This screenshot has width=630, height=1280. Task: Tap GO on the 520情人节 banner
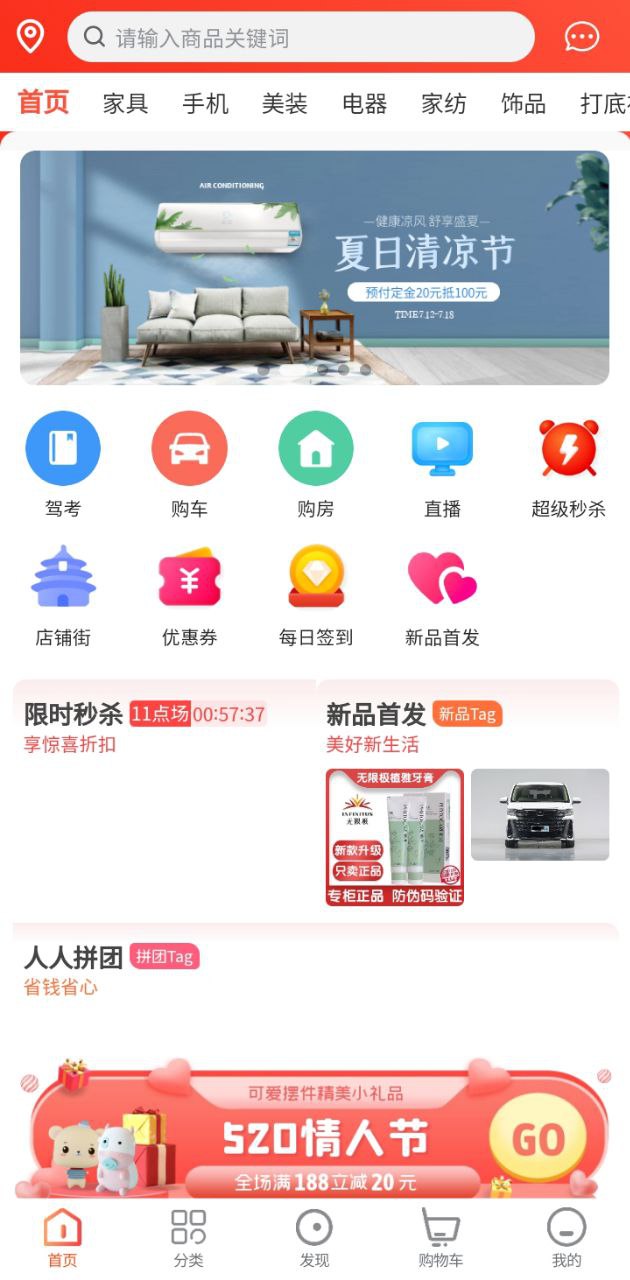(538, 1139)
